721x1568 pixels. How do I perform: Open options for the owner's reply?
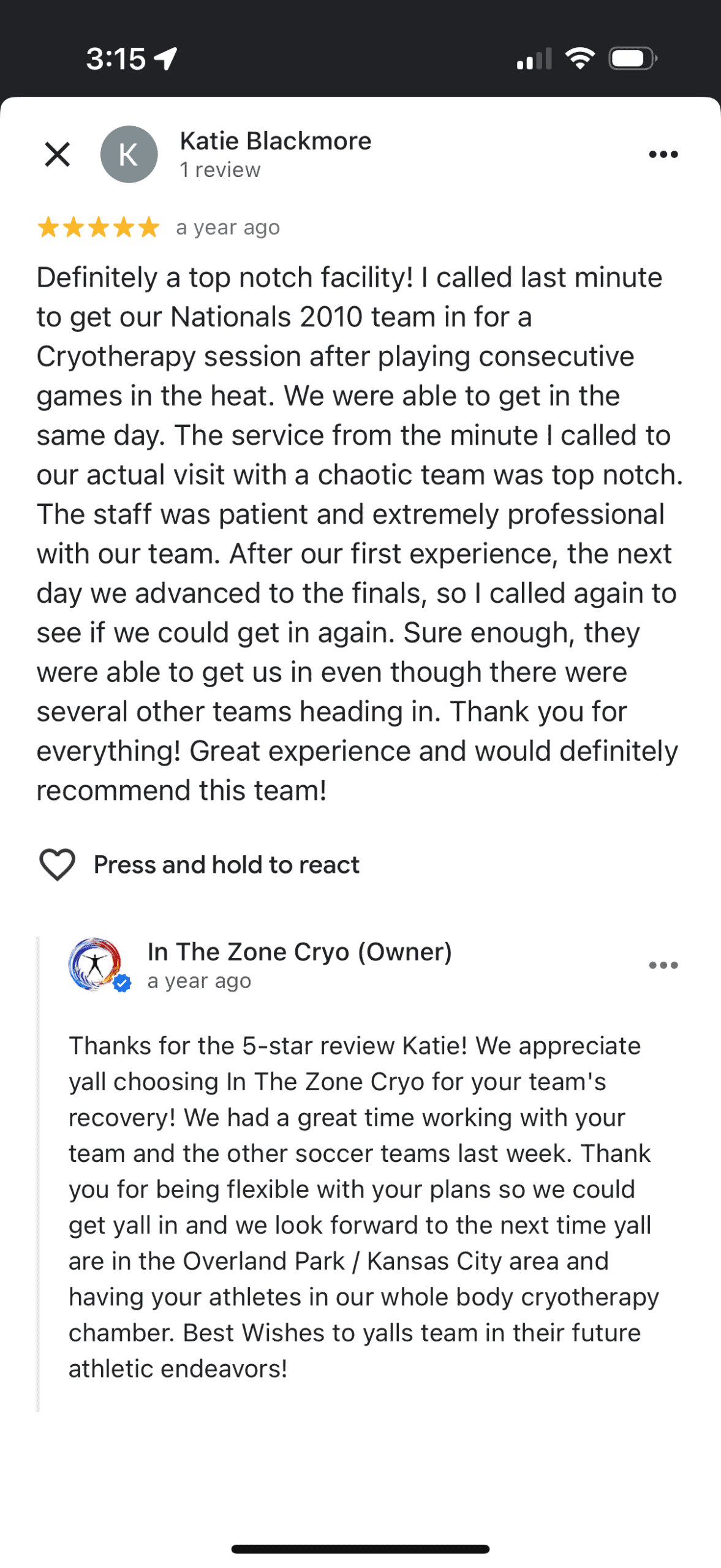point(663,965)
